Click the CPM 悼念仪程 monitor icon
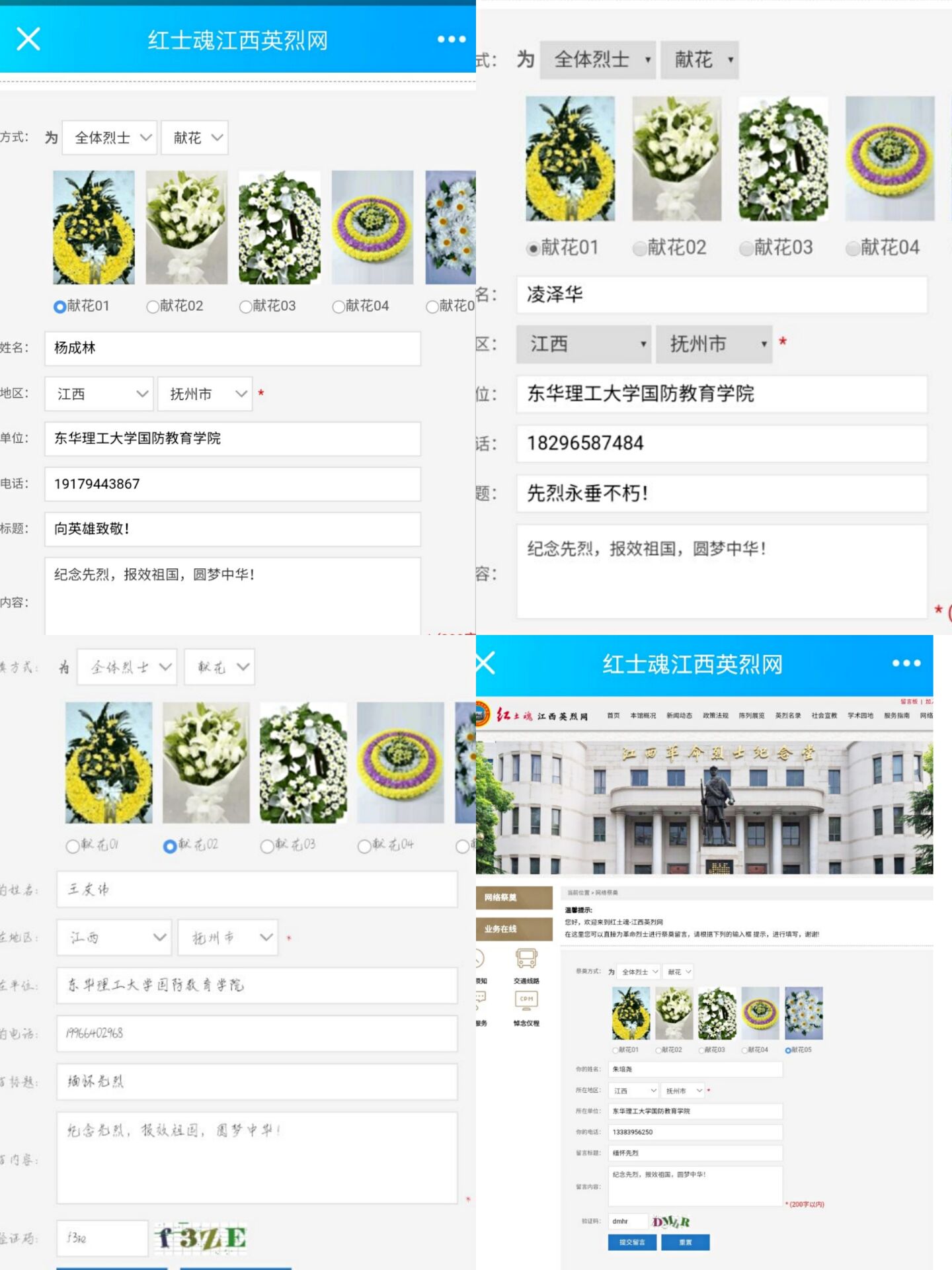952x1270 pixels. click(527, 1001)
